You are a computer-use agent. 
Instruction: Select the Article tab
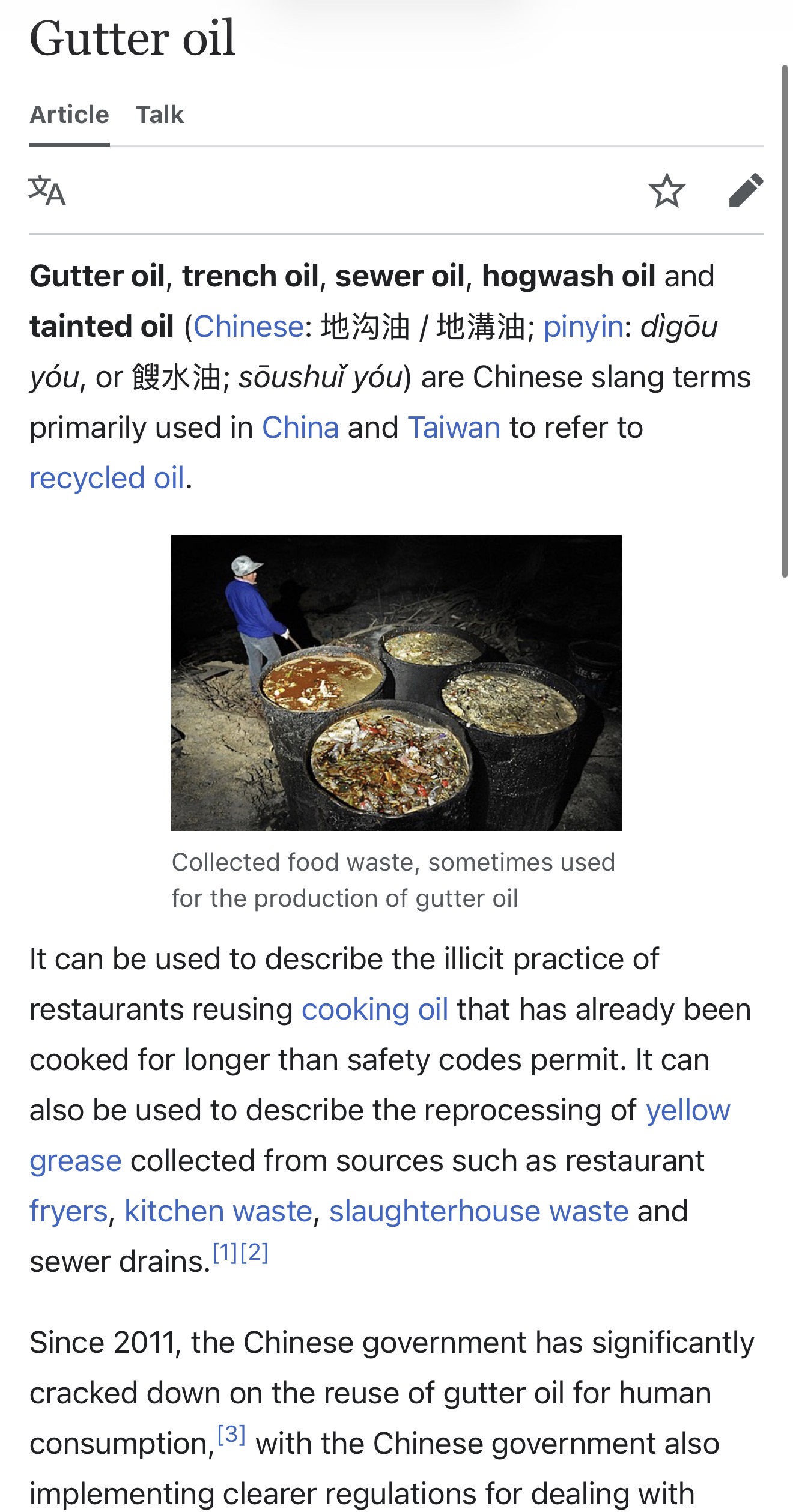point(70,114)
